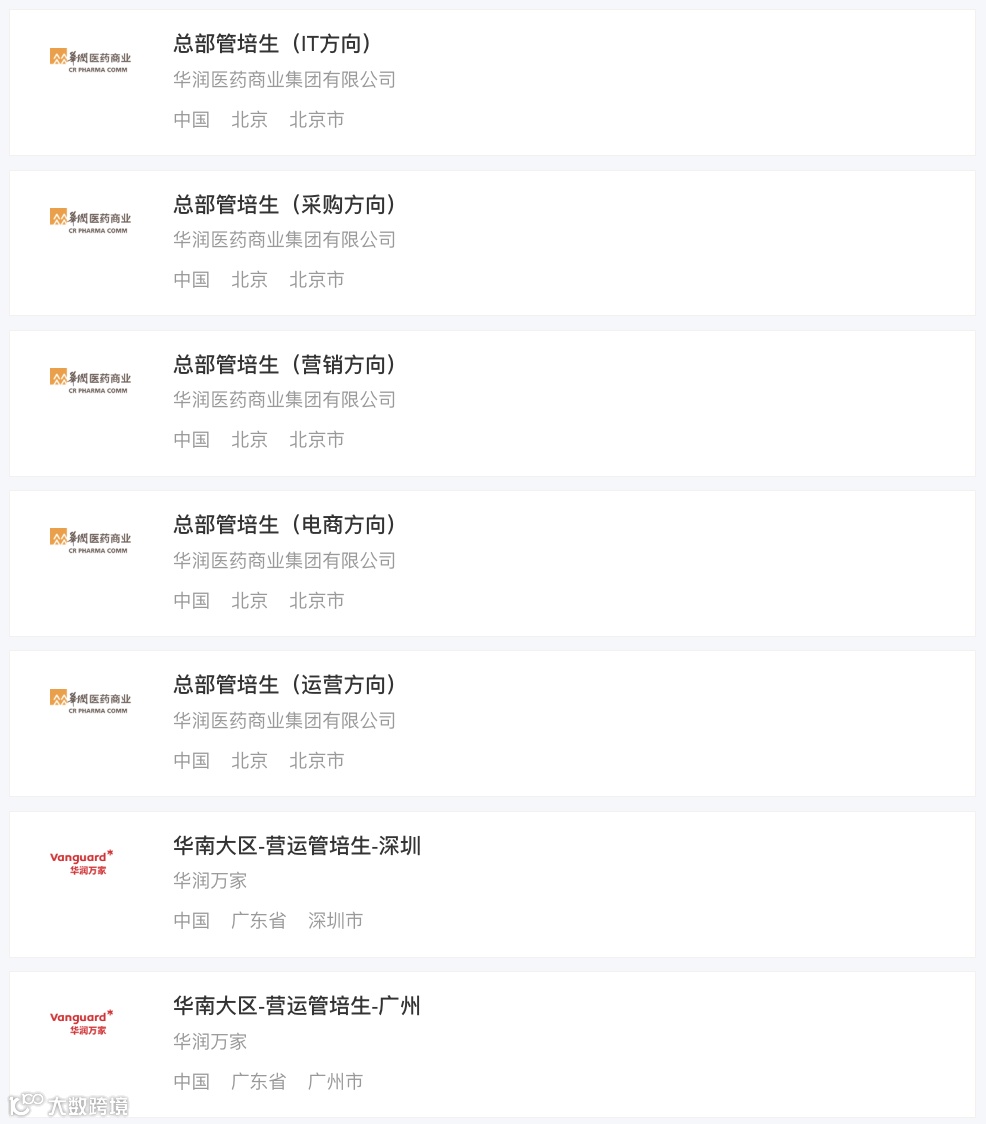Click the 华润医药商业 logo on 电商方向 listing
Image resolution: width=986 pixels, height=1124 pixels.
pos(90,539)
